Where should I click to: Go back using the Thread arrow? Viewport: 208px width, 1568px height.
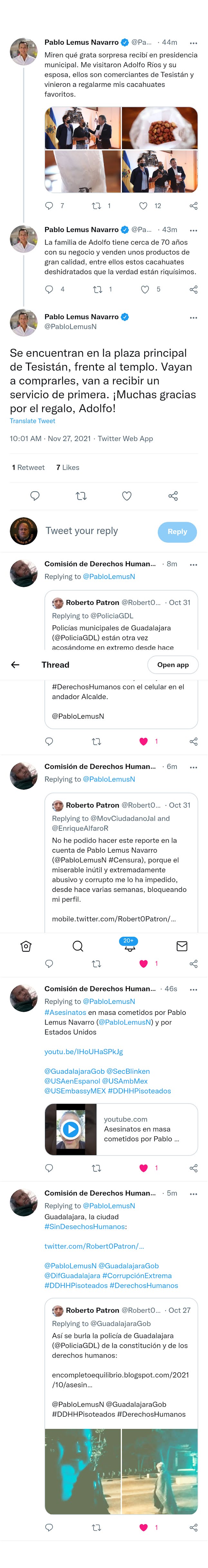pyautogui.click(x=15, y=665)
